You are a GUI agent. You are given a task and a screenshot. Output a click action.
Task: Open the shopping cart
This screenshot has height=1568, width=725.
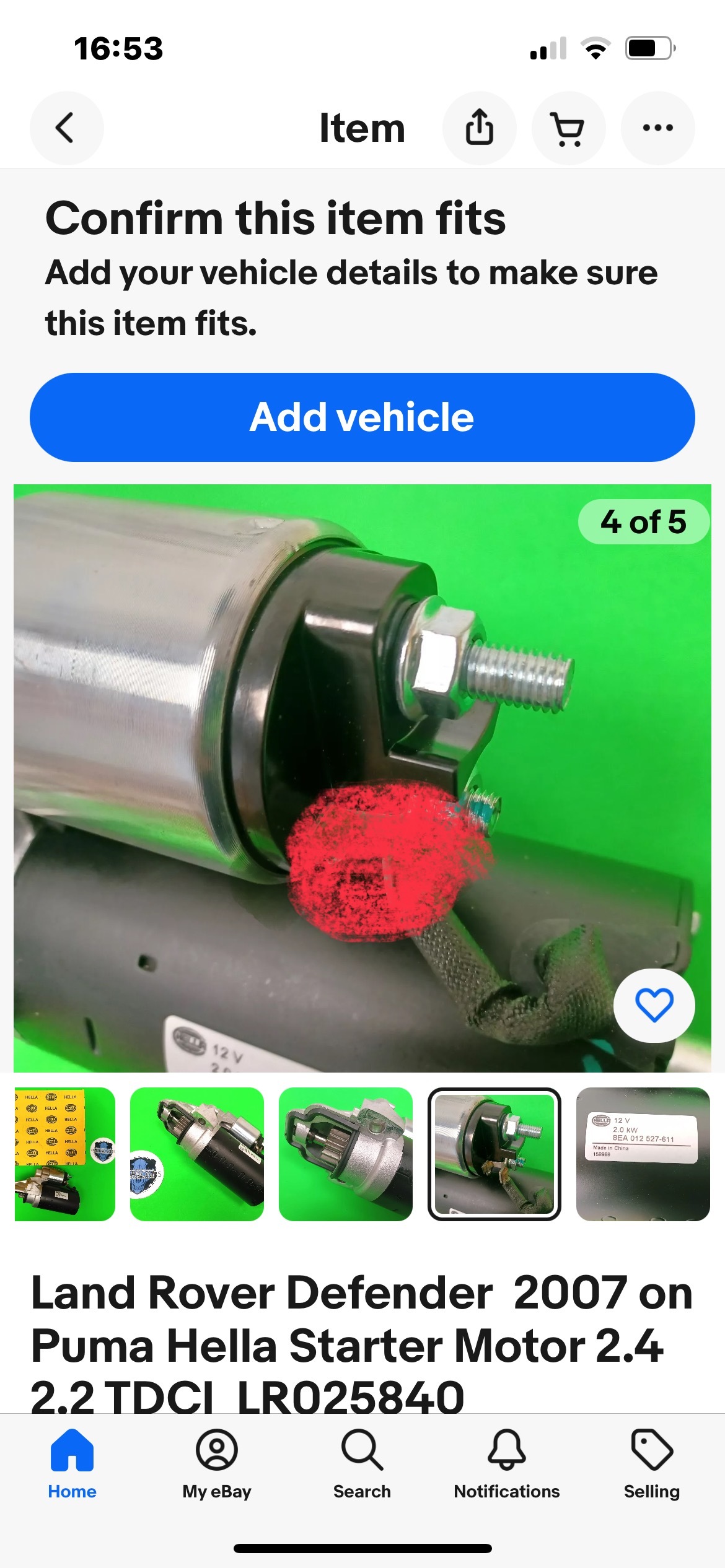(568, 128)
